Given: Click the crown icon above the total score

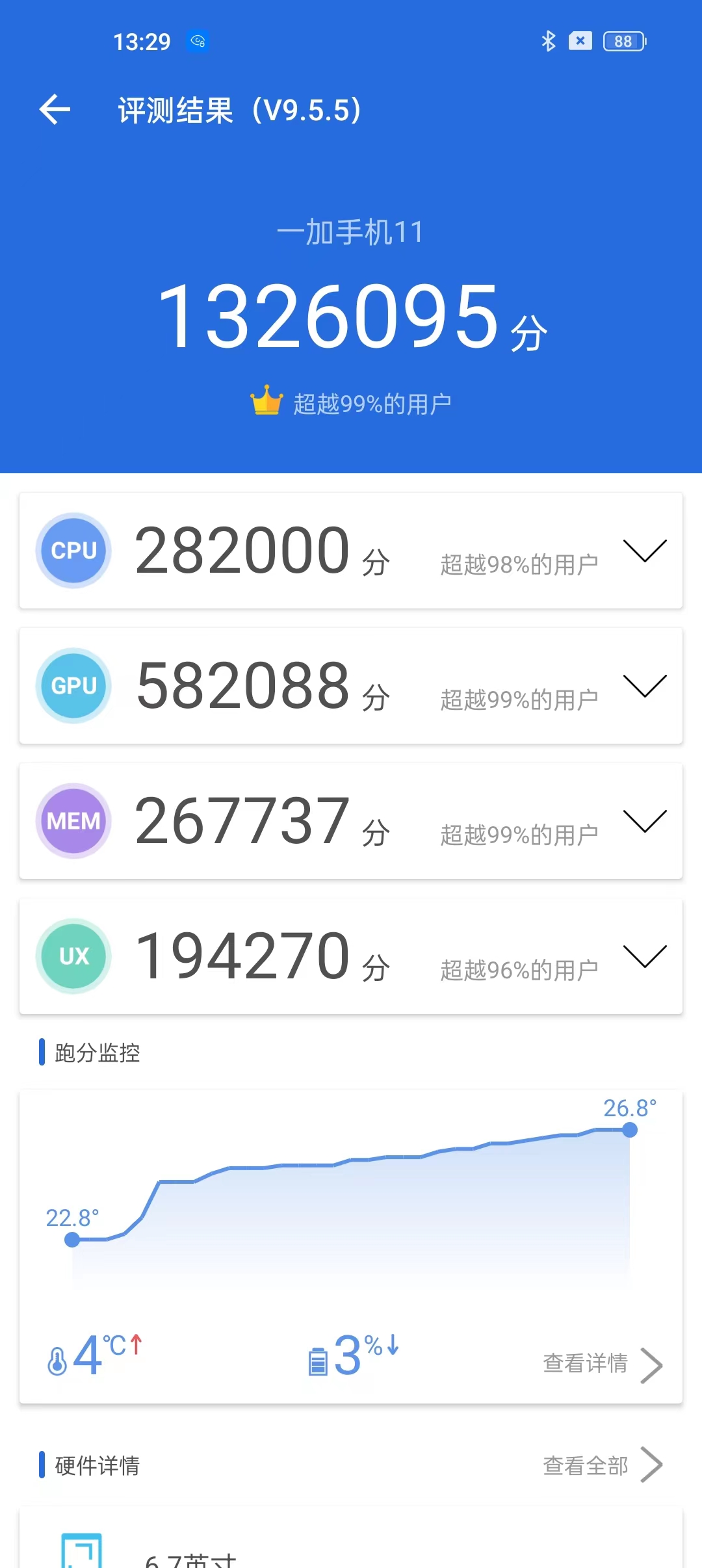Looking at the screenshot, I should point(266,400).
